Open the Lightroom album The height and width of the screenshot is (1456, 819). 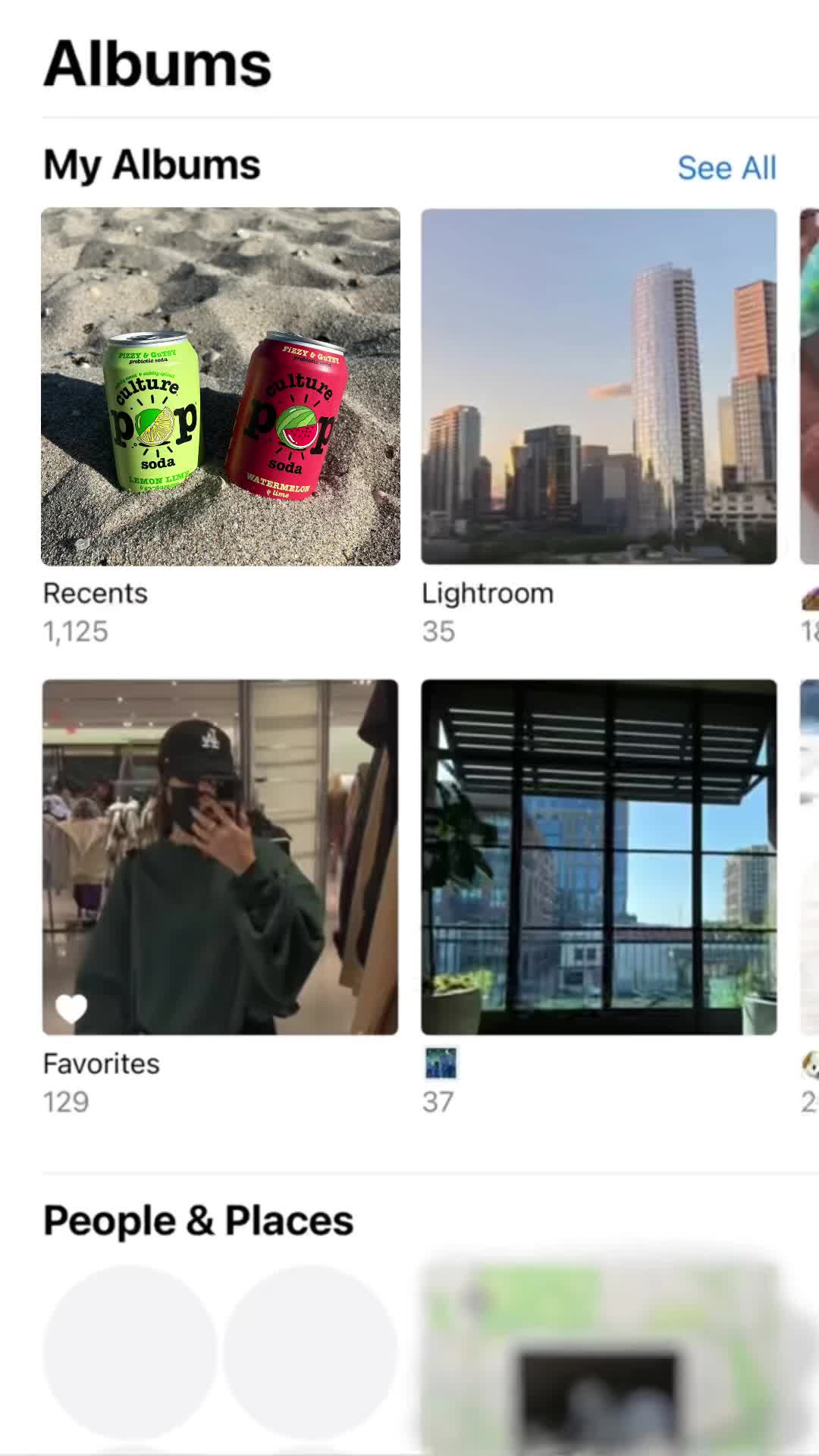(x=598, y=387)
